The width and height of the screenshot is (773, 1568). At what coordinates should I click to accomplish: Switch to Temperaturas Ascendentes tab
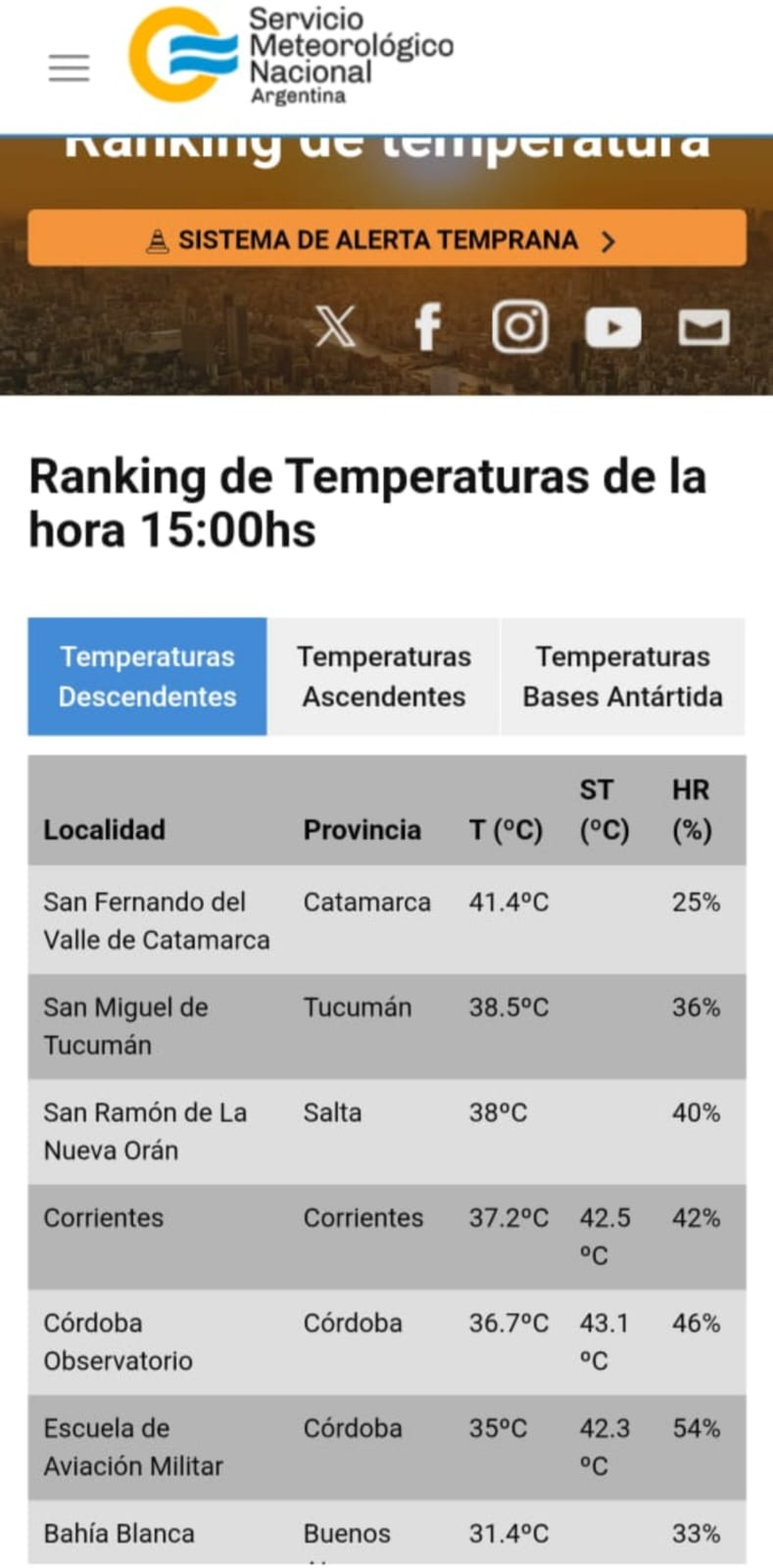pos(384,676)
